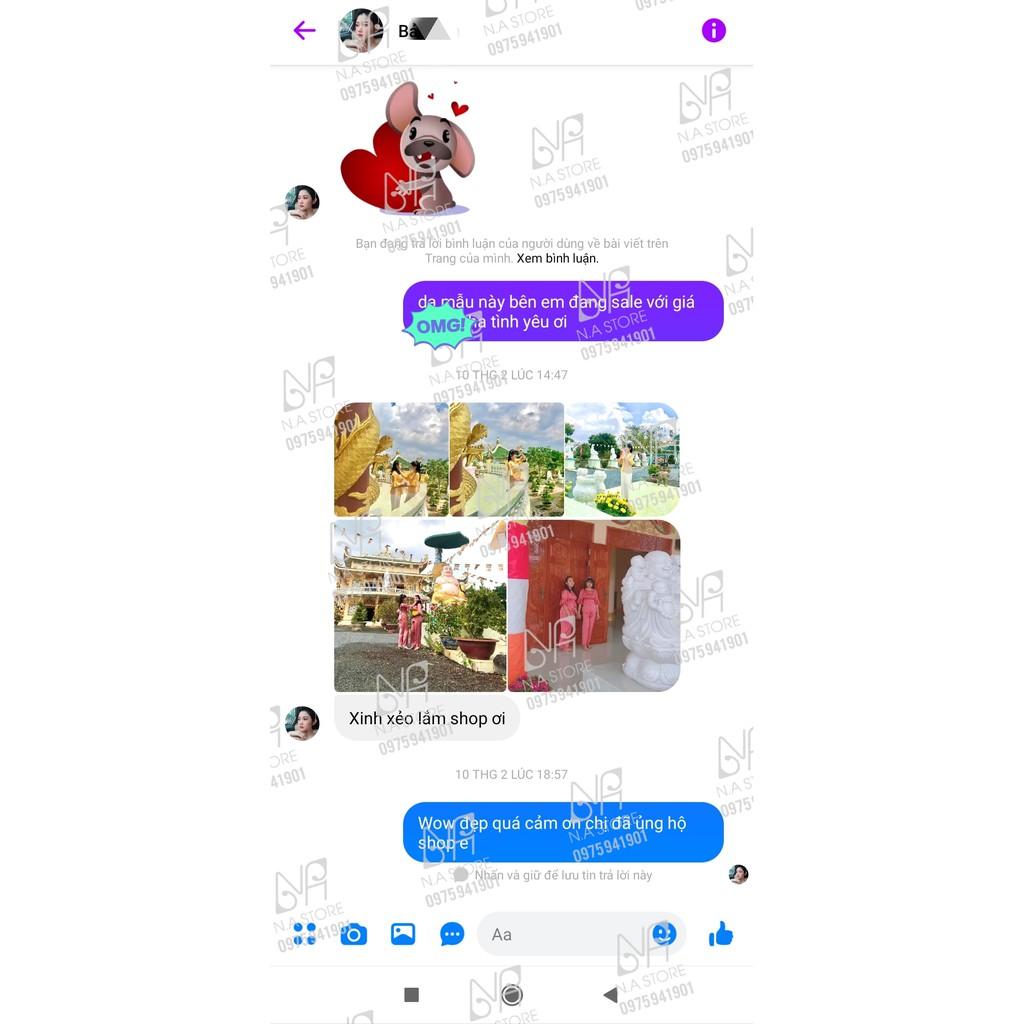Viewport: 1024px width, 1024px height.
Task: Open the emoji picker in the message box
Action: pos(663,934)
